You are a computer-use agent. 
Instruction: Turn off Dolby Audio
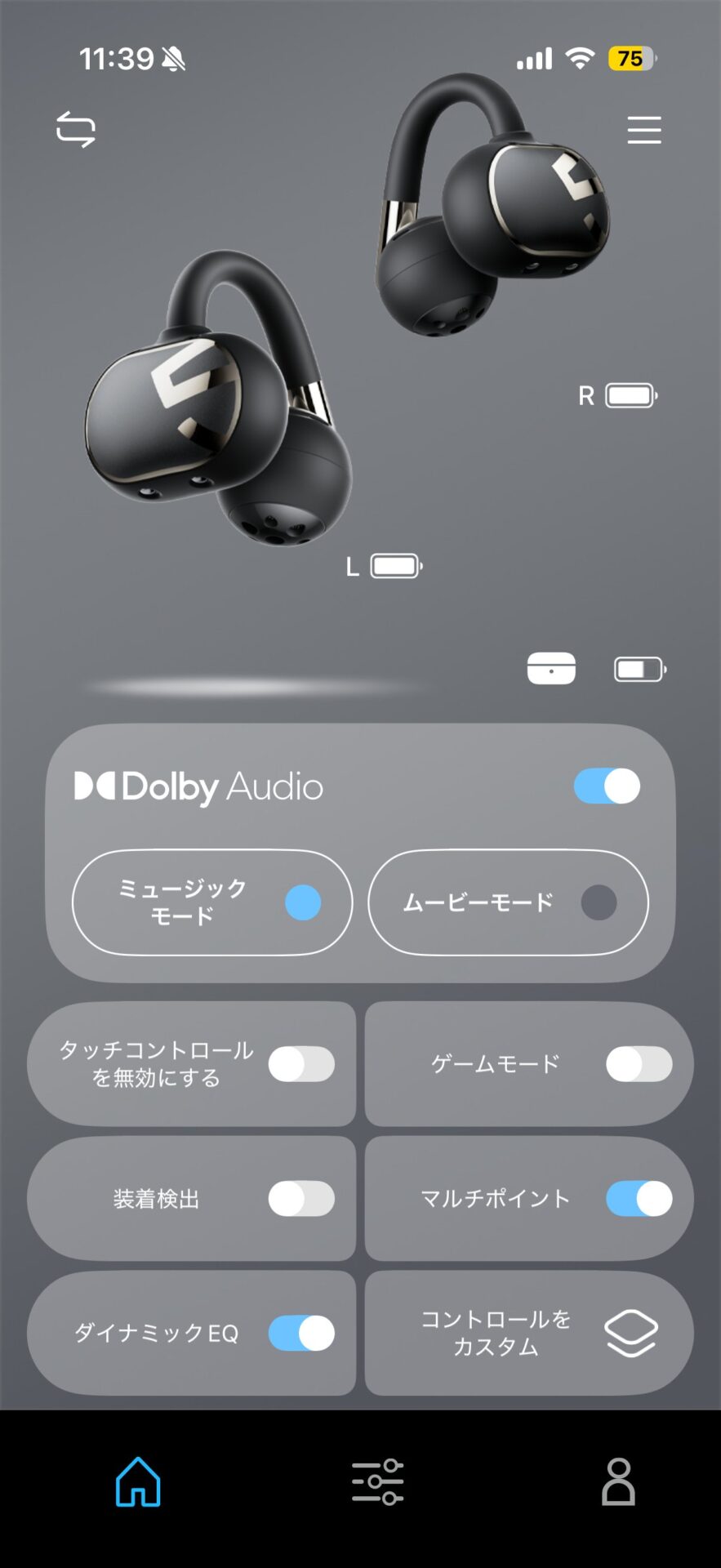click(607, 786)
